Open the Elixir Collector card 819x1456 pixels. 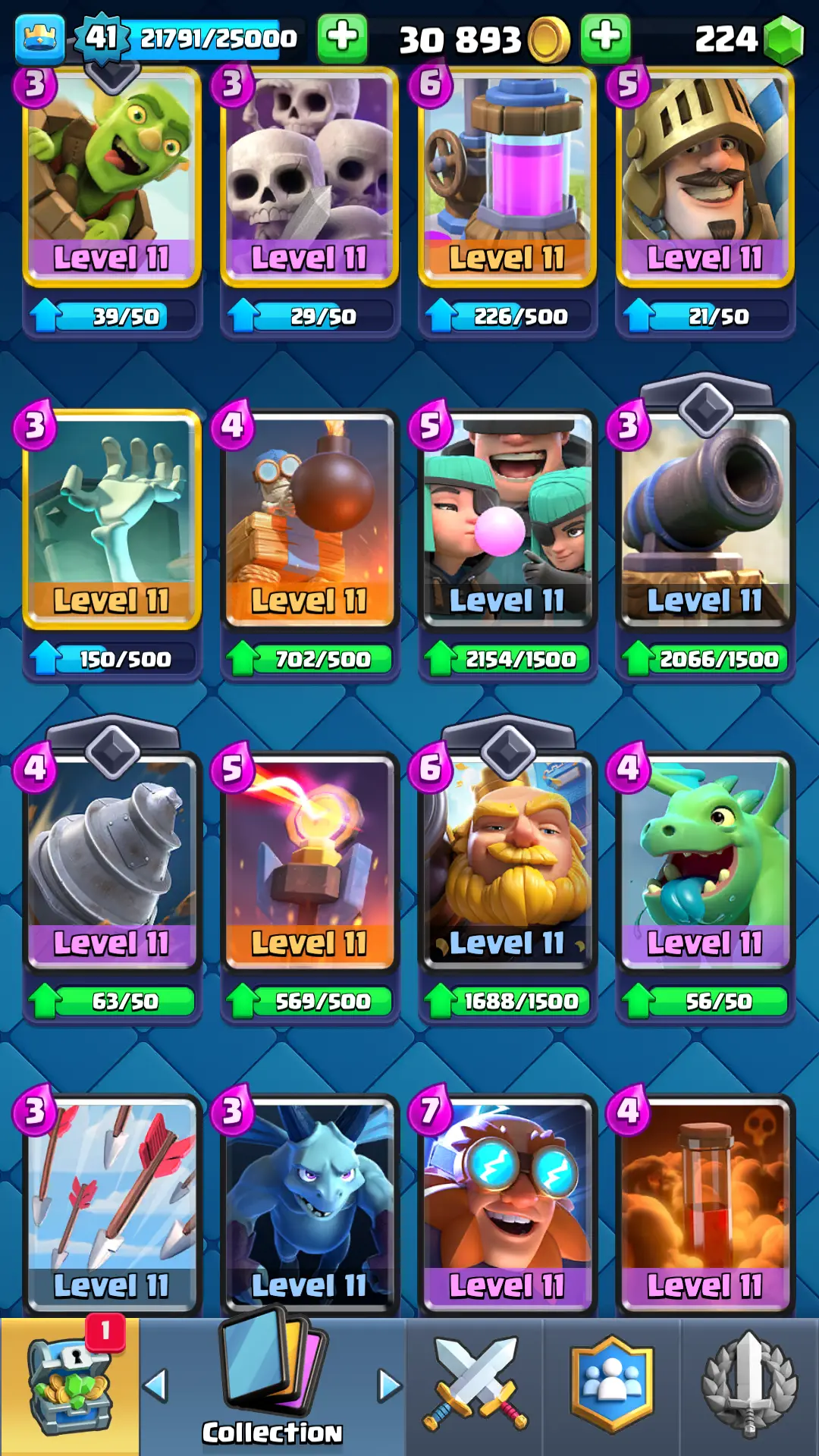tap(507, 176)
